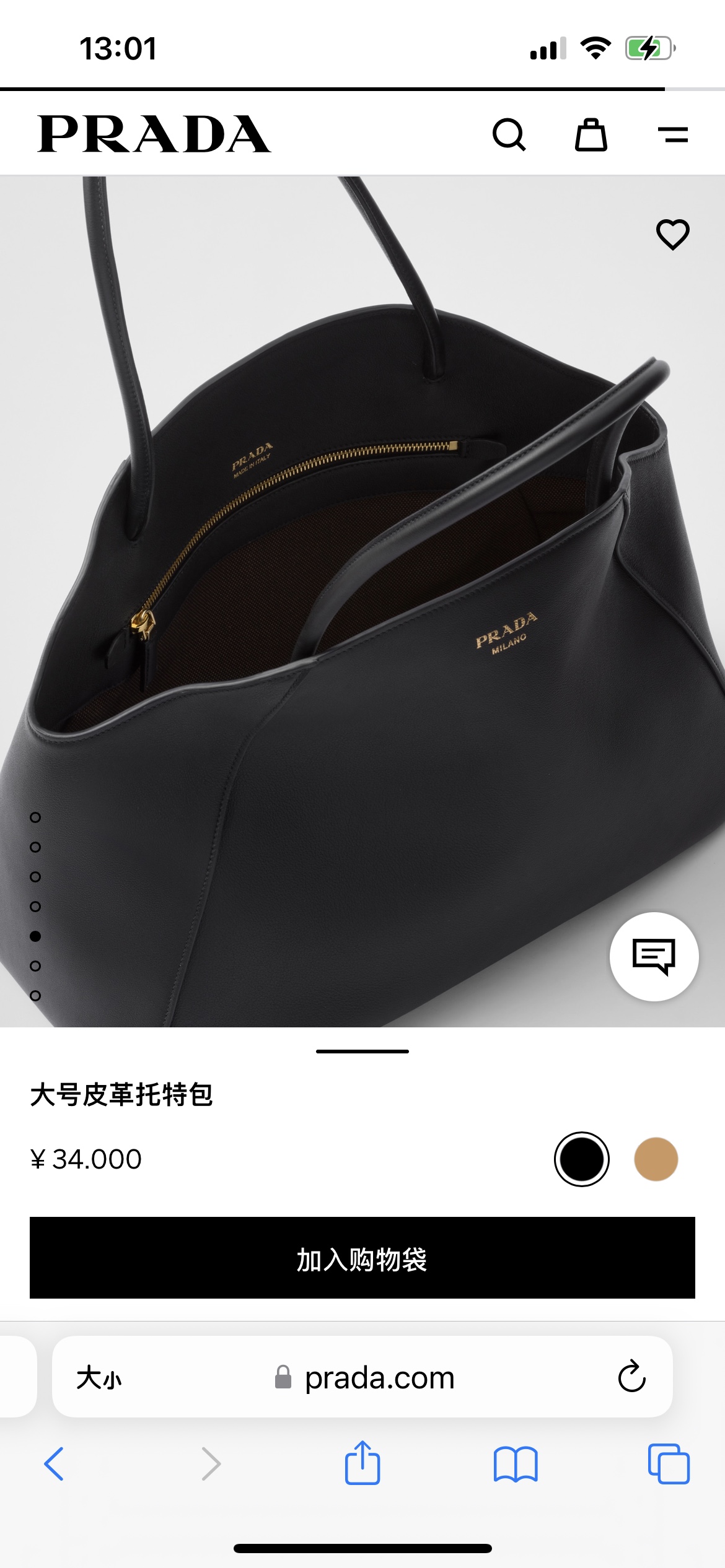The image size is (725, 1568).
Task: Reload the page
Action: pos(631,1377)
